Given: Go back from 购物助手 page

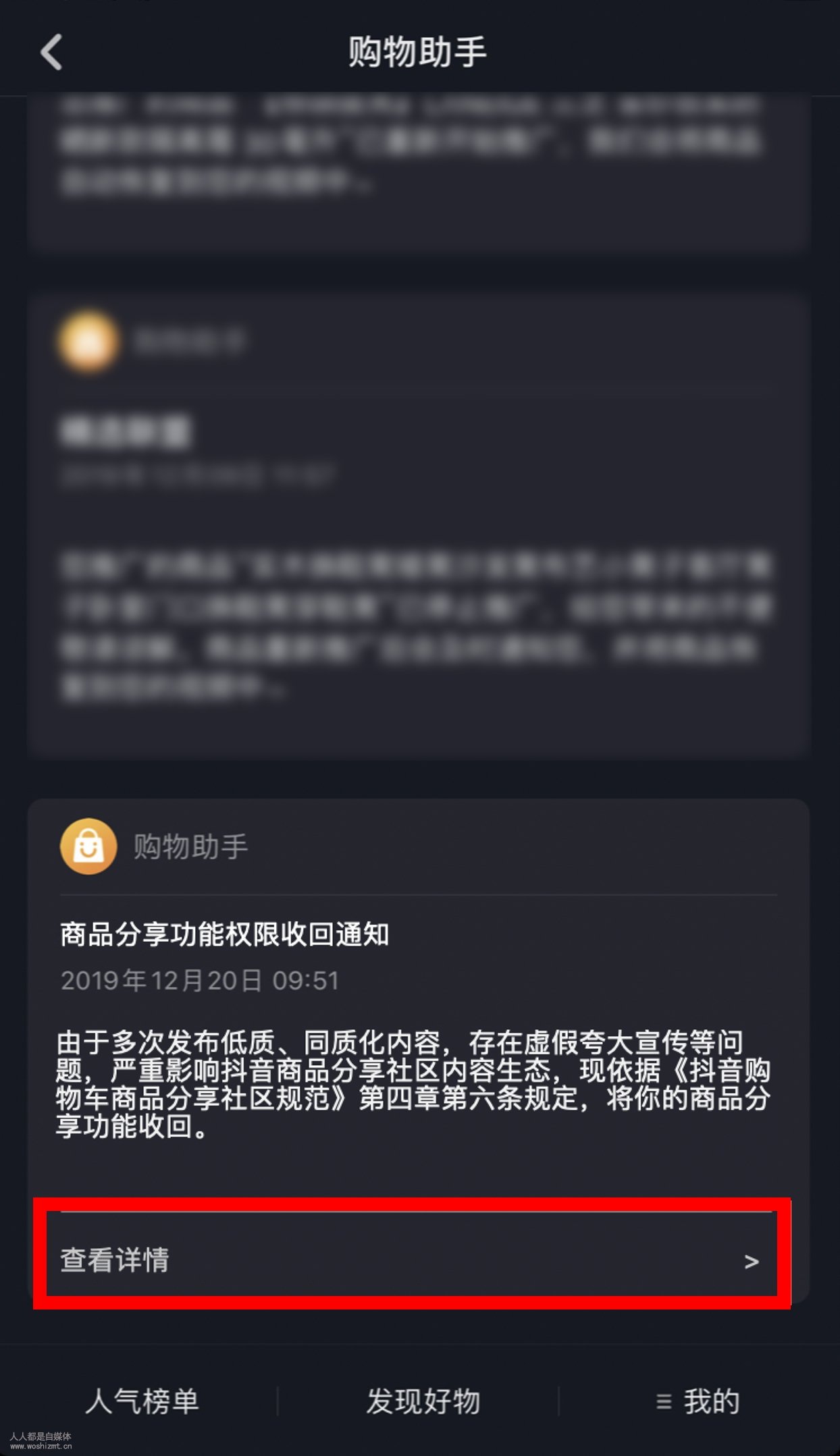Looking at the screenshot, I should [x=51, y=52].
